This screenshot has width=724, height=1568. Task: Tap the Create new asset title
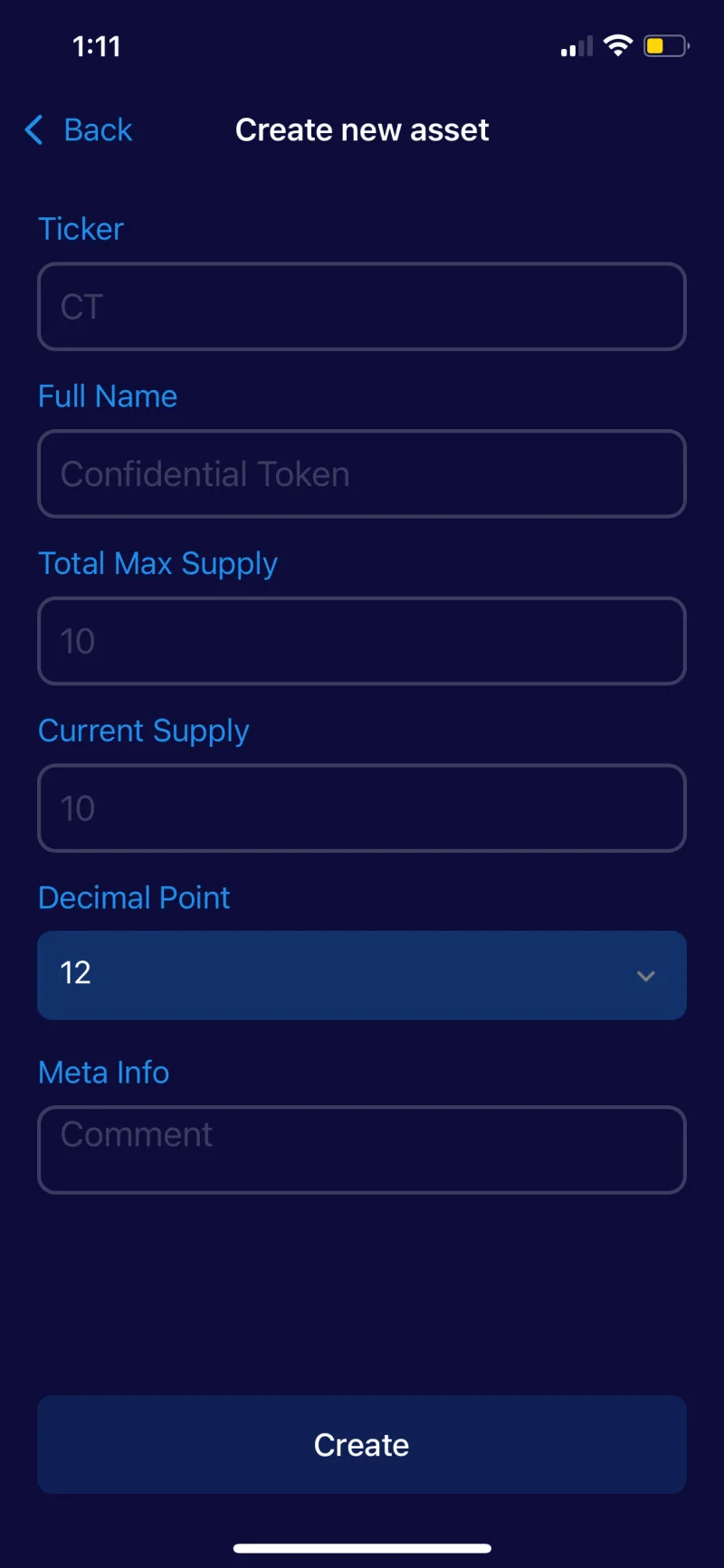362,129
